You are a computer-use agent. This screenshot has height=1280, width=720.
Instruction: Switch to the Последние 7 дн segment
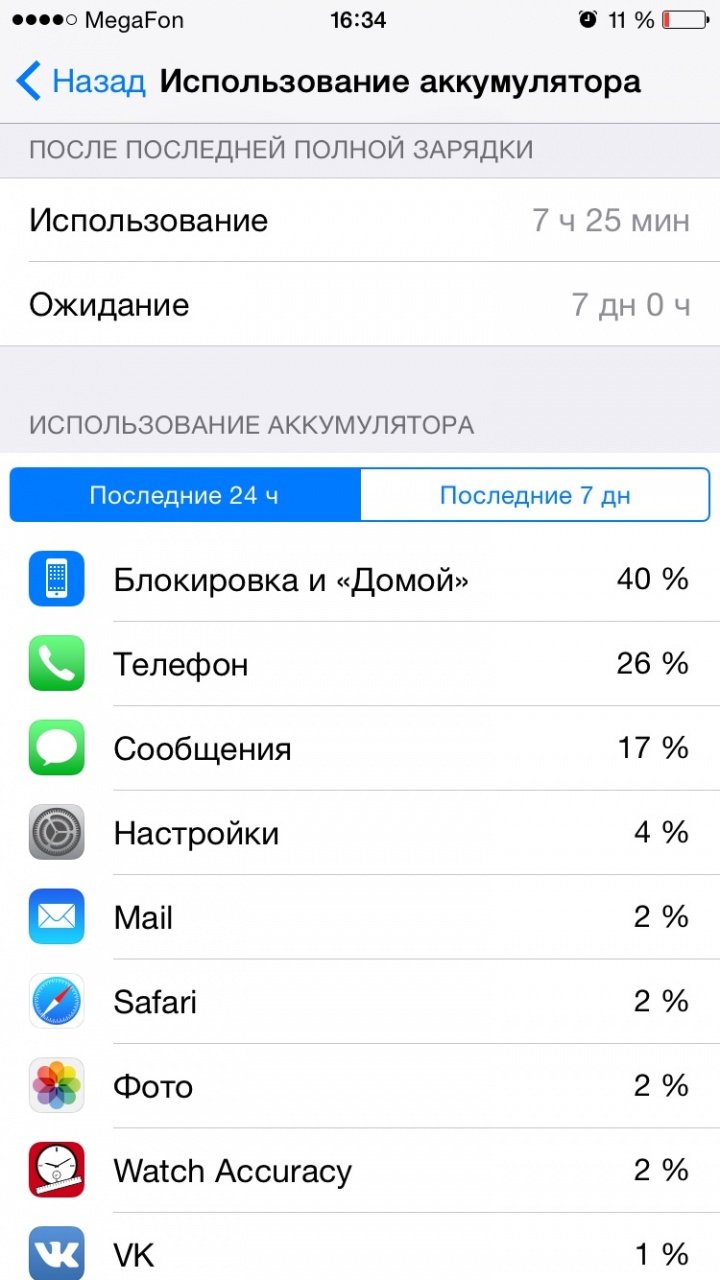pyautogui.click(x=535, y=495)
